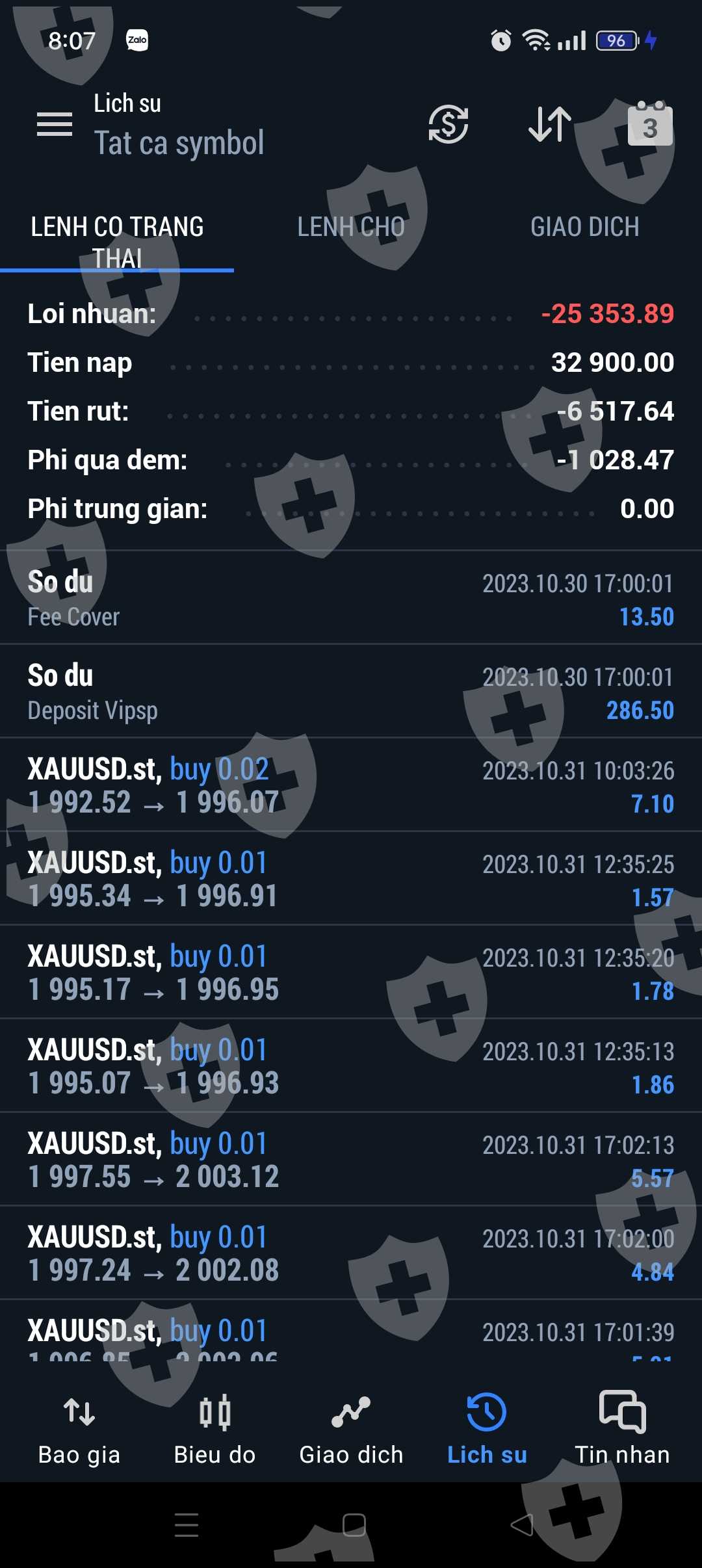The height and width of the screenshot is (1568, 702).
Task: View the order closed at 1 996.95
Action: pyautogui.click(x=351, y=973)
